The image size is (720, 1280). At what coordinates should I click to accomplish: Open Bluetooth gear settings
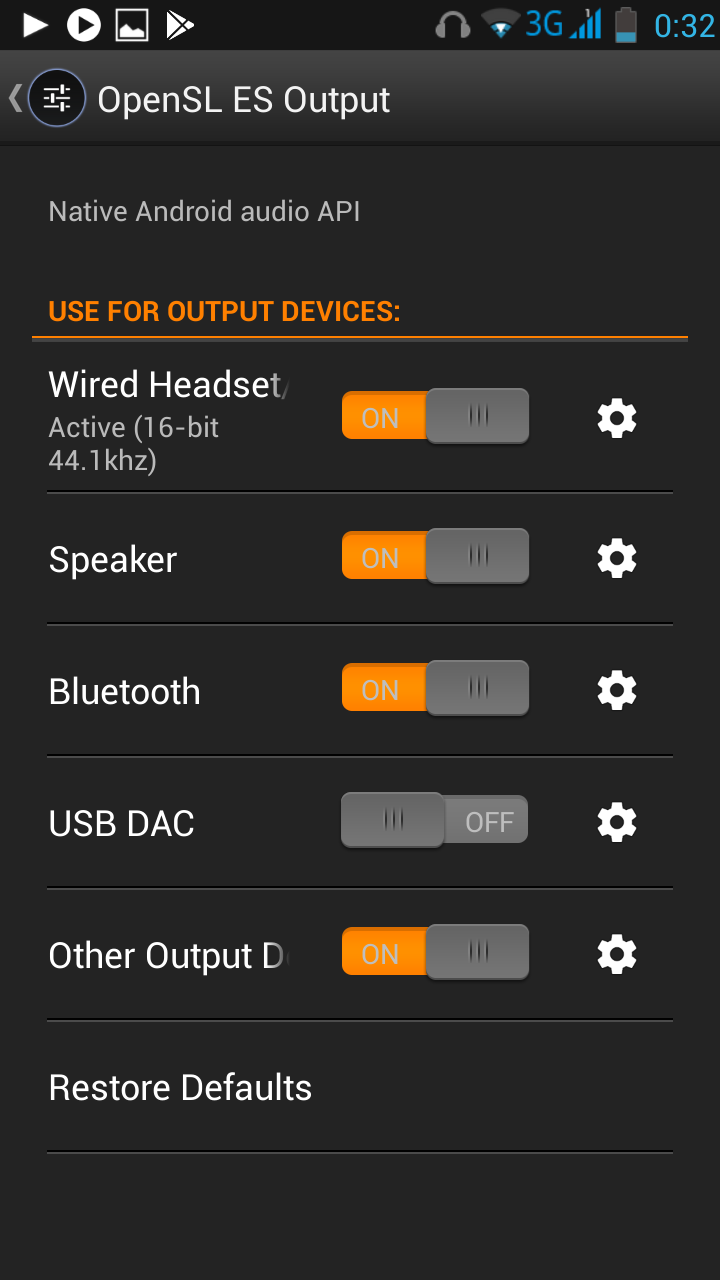pyautogui.click(x=617, y=690)
